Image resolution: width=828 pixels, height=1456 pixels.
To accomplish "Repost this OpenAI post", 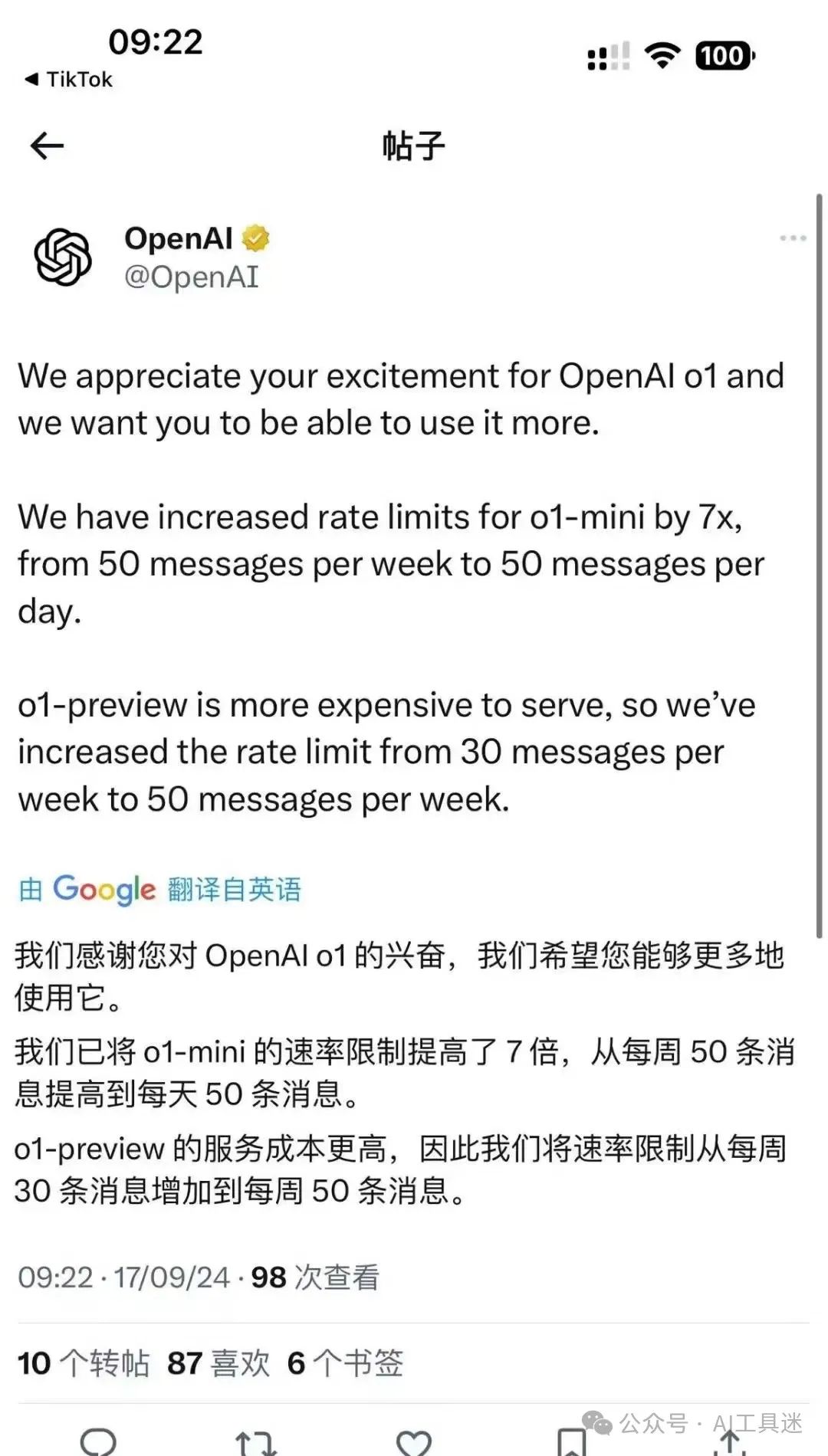I will click(255, 1442).
